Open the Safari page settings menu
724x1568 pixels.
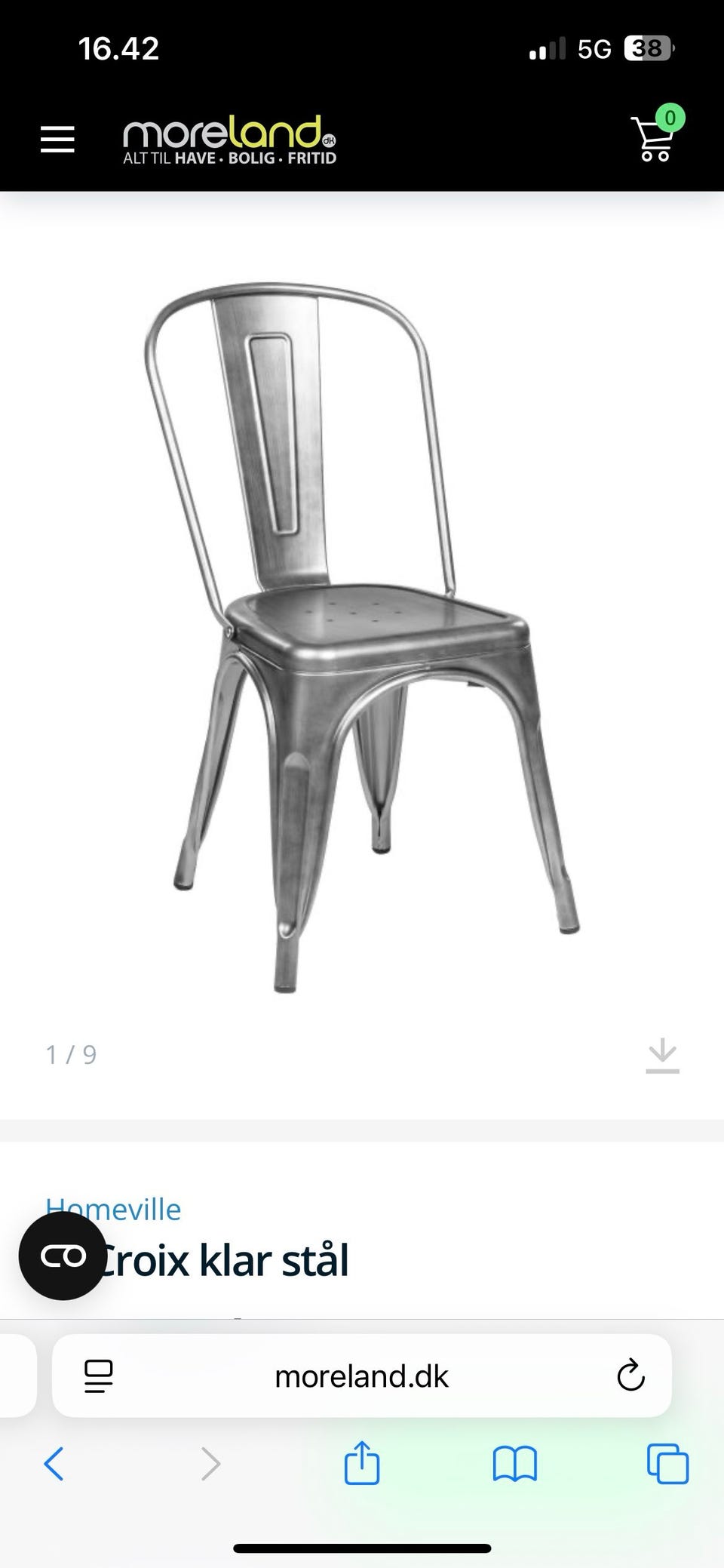pos(99,1376)
